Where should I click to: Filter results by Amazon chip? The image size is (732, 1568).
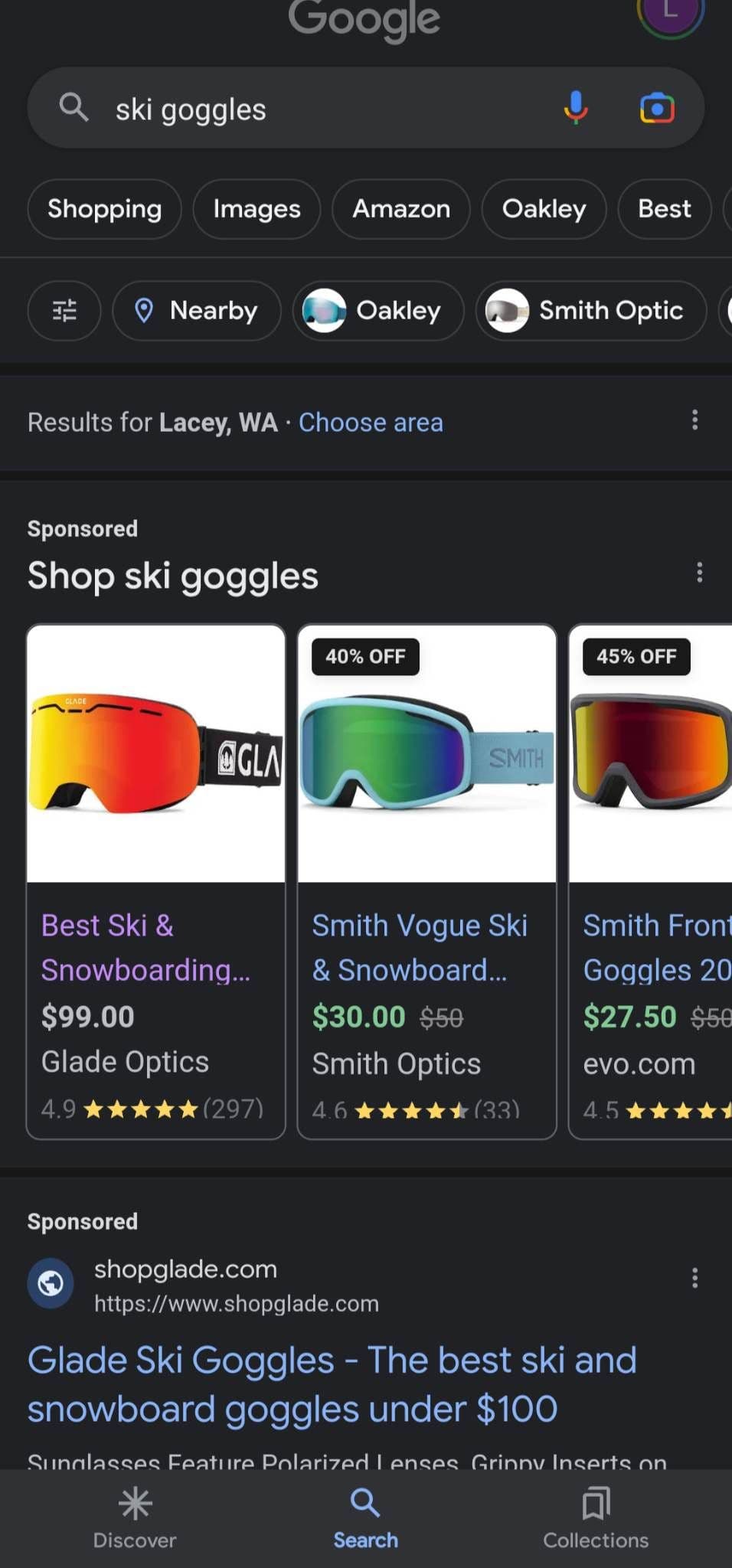coord(400,209)
